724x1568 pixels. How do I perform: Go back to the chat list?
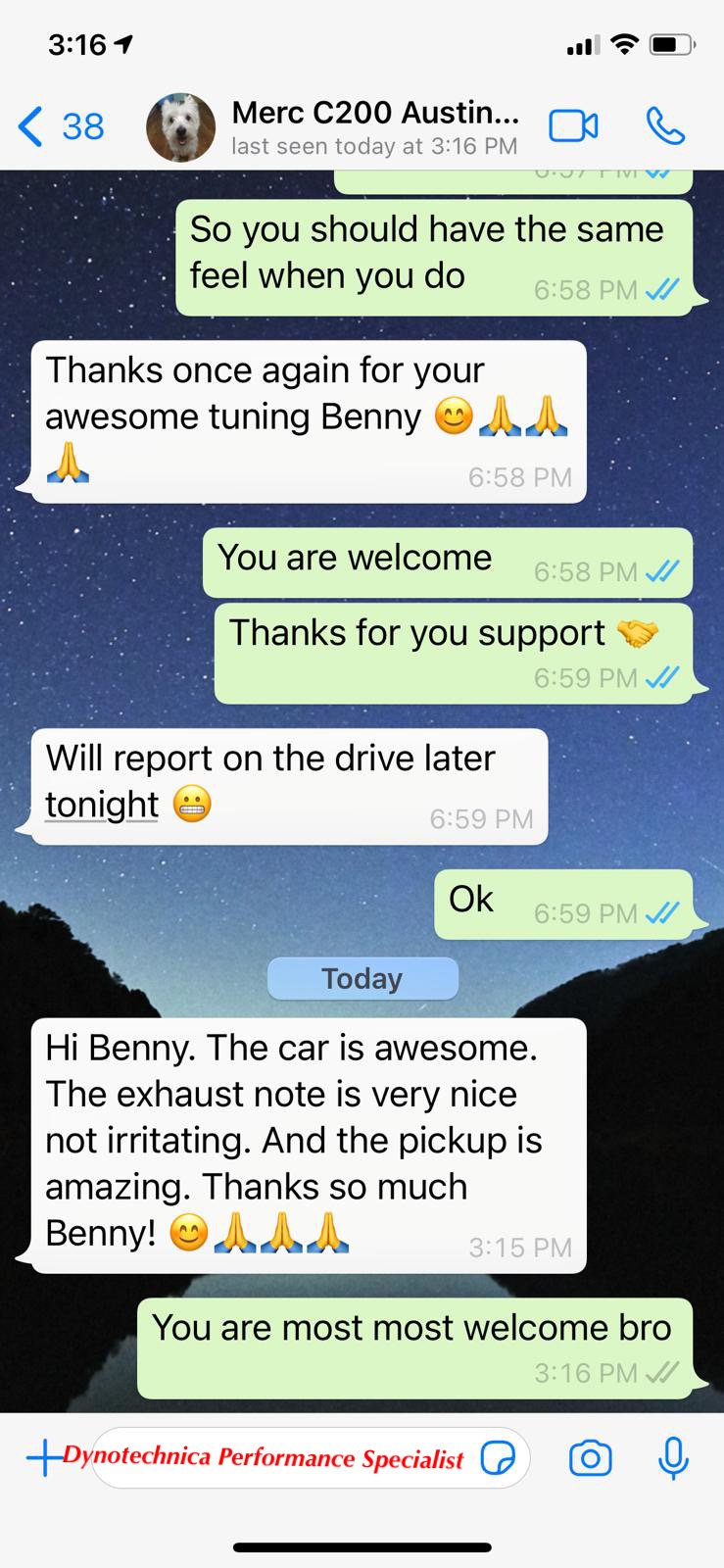tap(61, 126)
